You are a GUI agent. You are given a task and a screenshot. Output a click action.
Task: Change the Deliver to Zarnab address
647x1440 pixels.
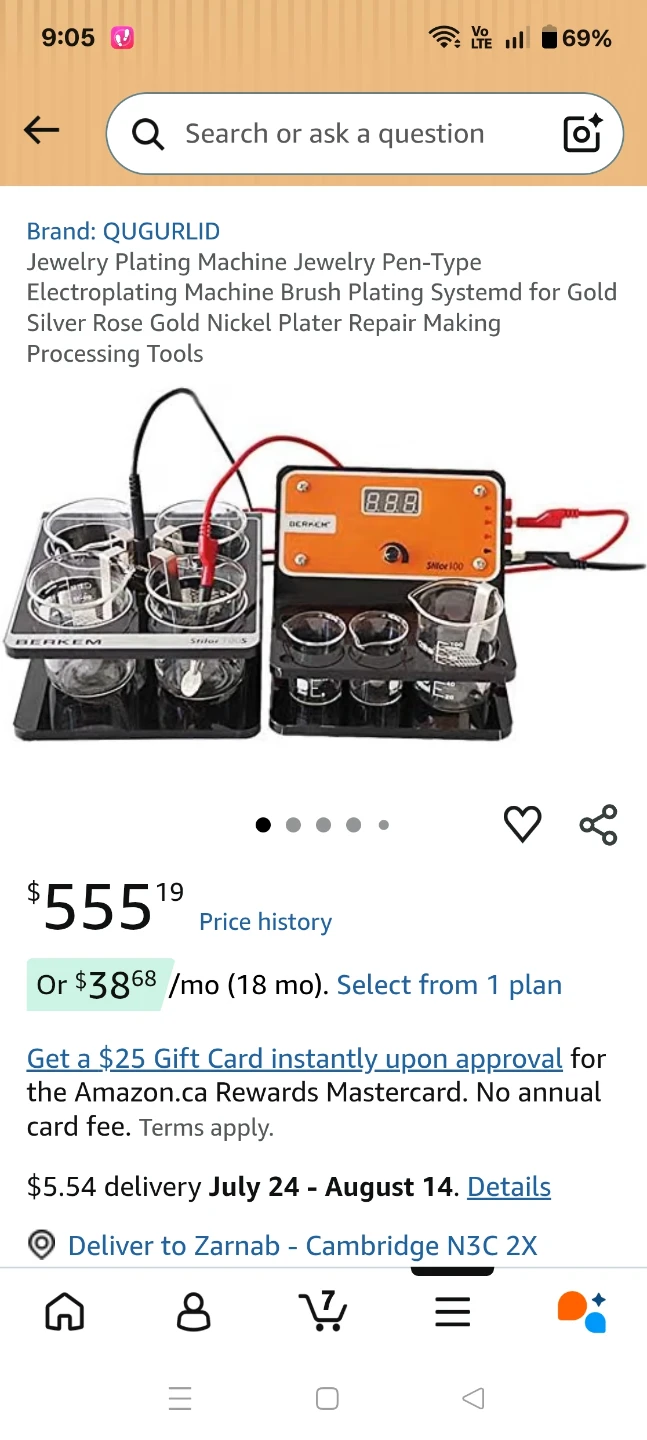283,1246
